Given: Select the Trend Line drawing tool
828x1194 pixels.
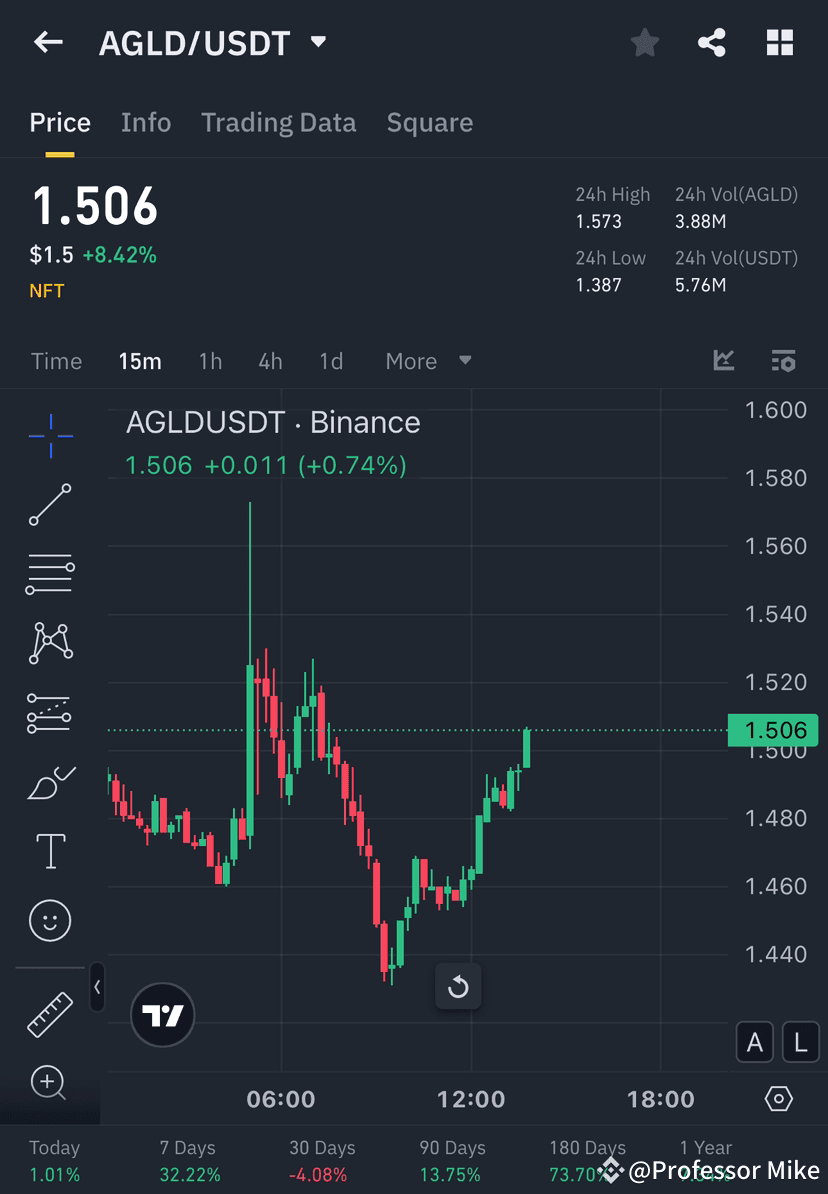Looking at the screenshot, I should 50,505.
